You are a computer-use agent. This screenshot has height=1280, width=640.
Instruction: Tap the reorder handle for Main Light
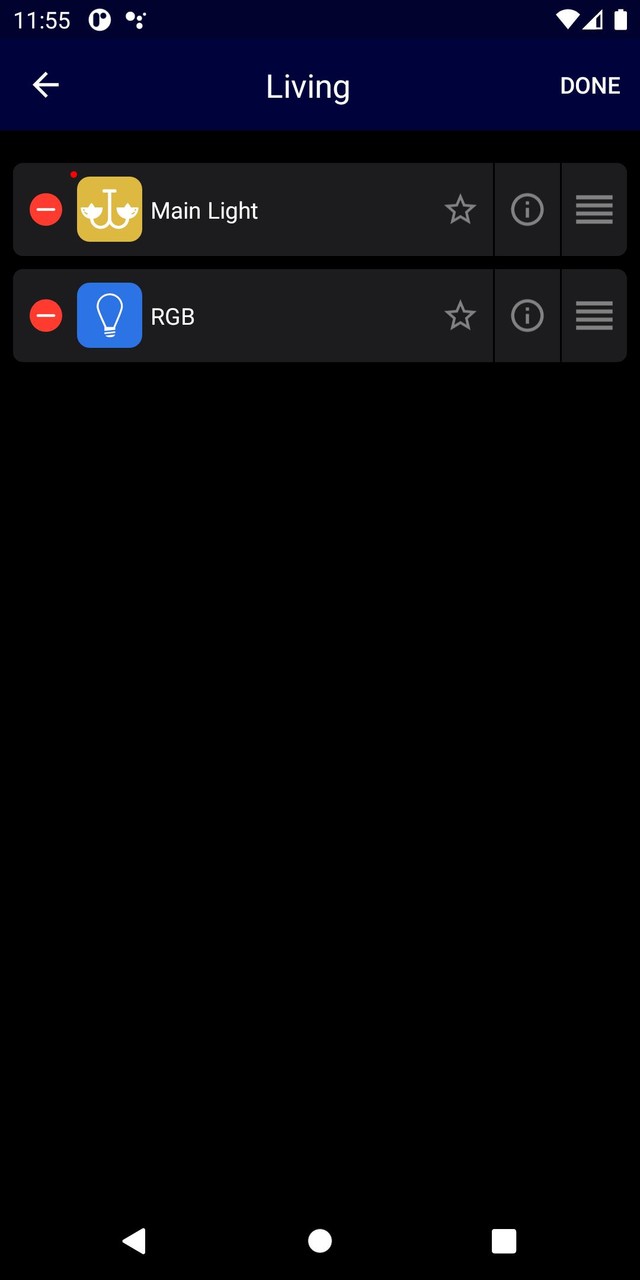coord(594,210)
